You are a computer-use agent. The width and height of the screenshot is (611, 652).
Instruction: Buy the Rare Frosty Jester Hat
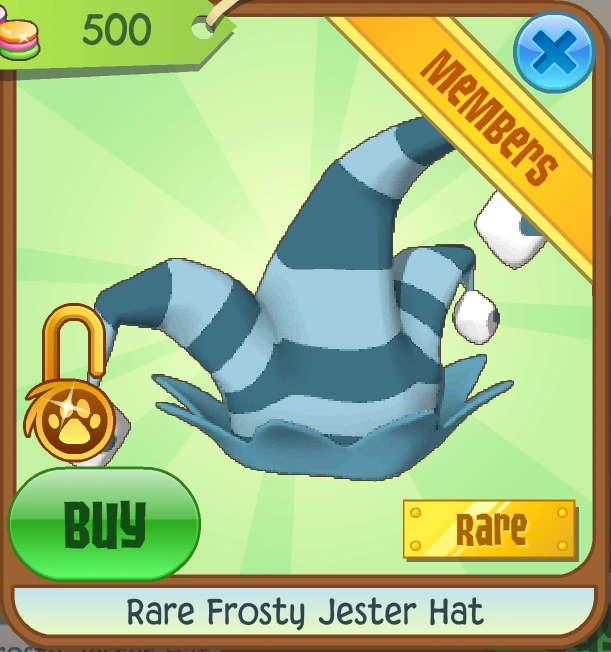click(x=104, y=523)
